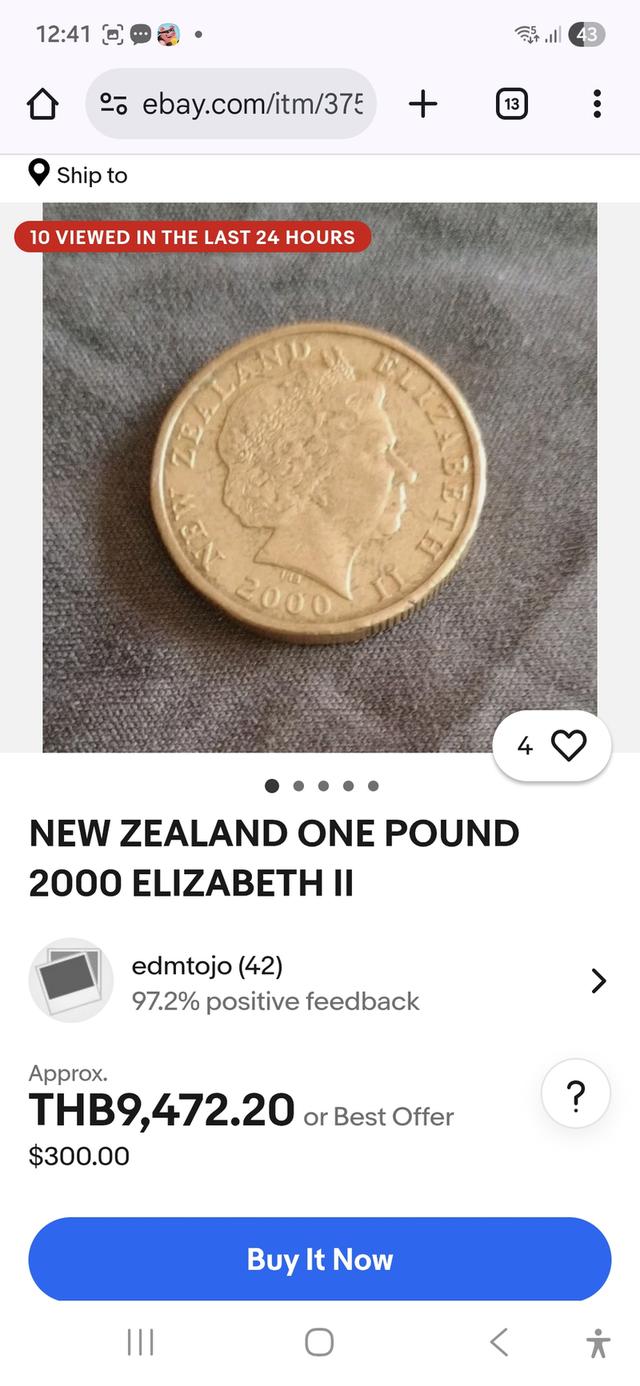Open a new browser tab

[x=423, y=104]
